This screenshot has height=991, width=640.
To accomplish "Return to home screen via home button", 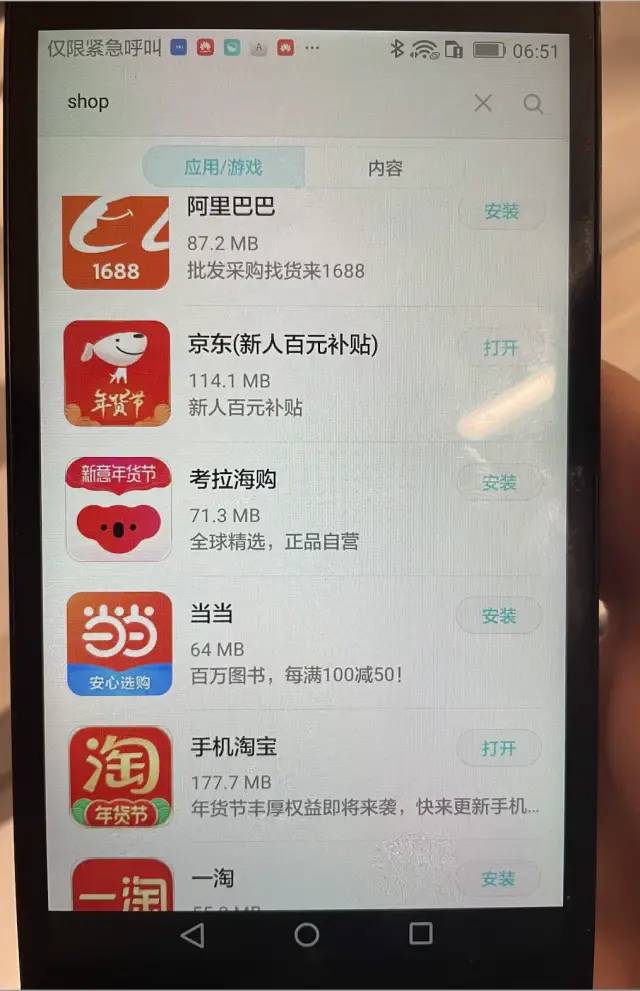I will (x=307, y=934).
